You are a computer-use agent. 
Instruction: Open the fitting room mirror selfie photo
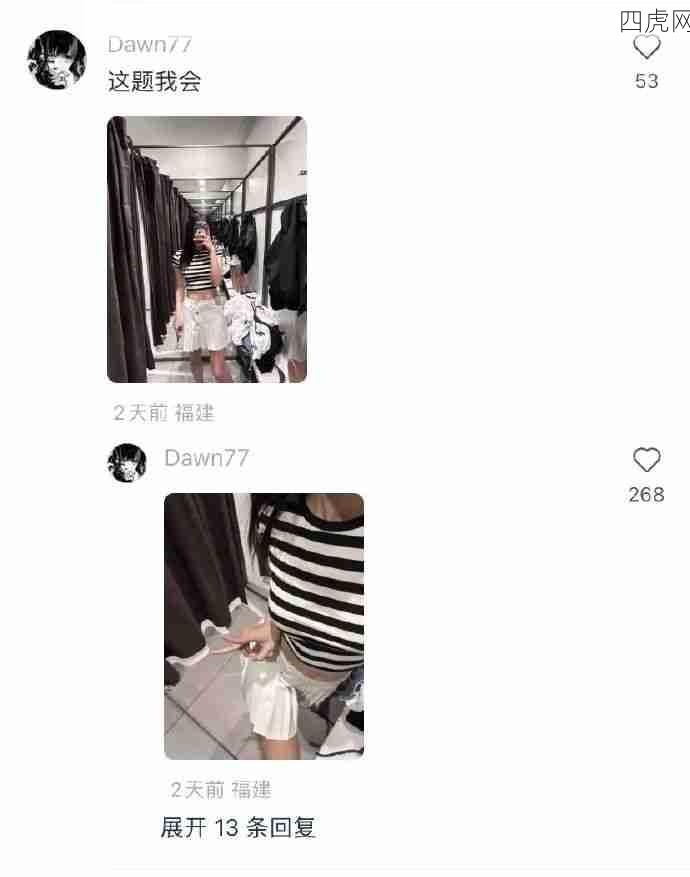pos(207,249)
